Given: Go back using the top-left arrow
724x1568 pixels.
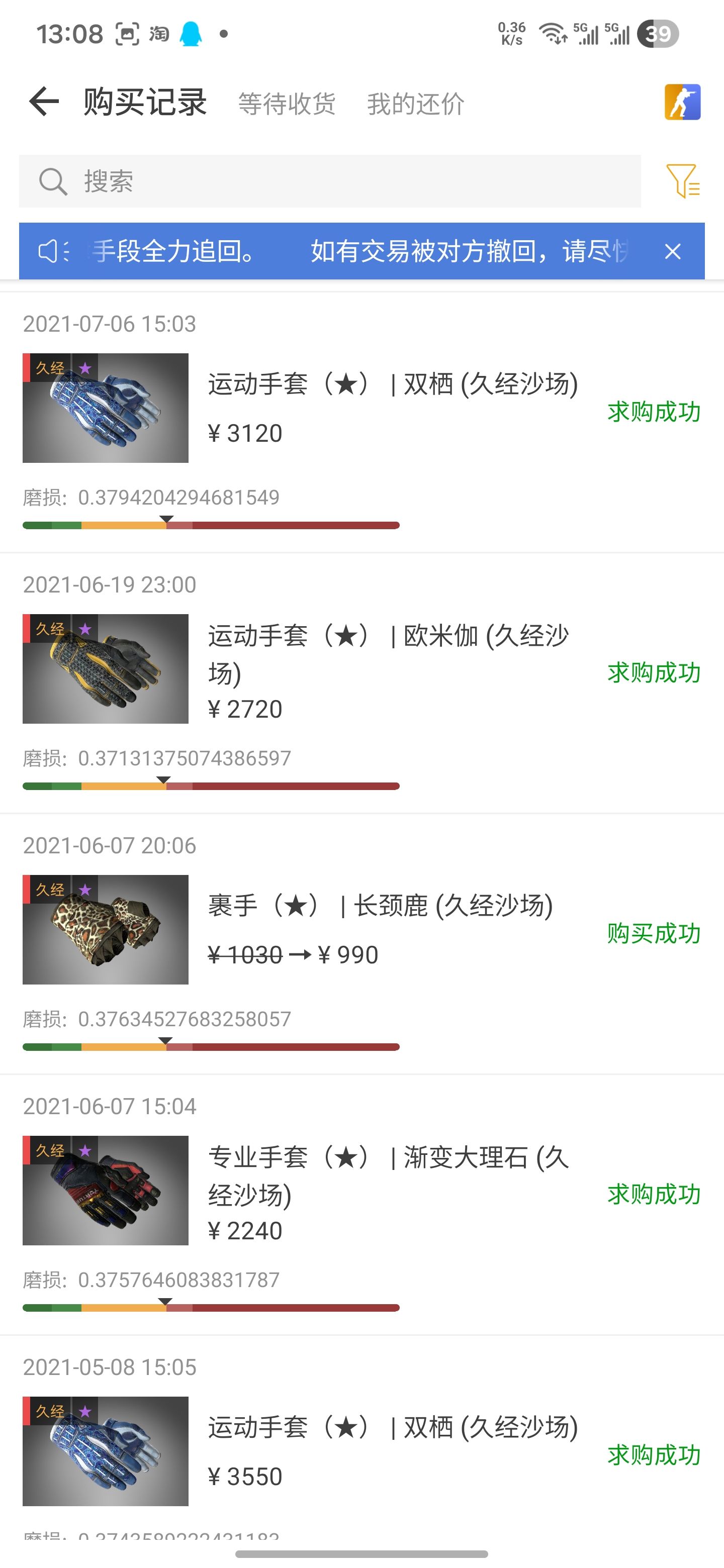Looking at the screenshot, I should (x=44, y=102).
